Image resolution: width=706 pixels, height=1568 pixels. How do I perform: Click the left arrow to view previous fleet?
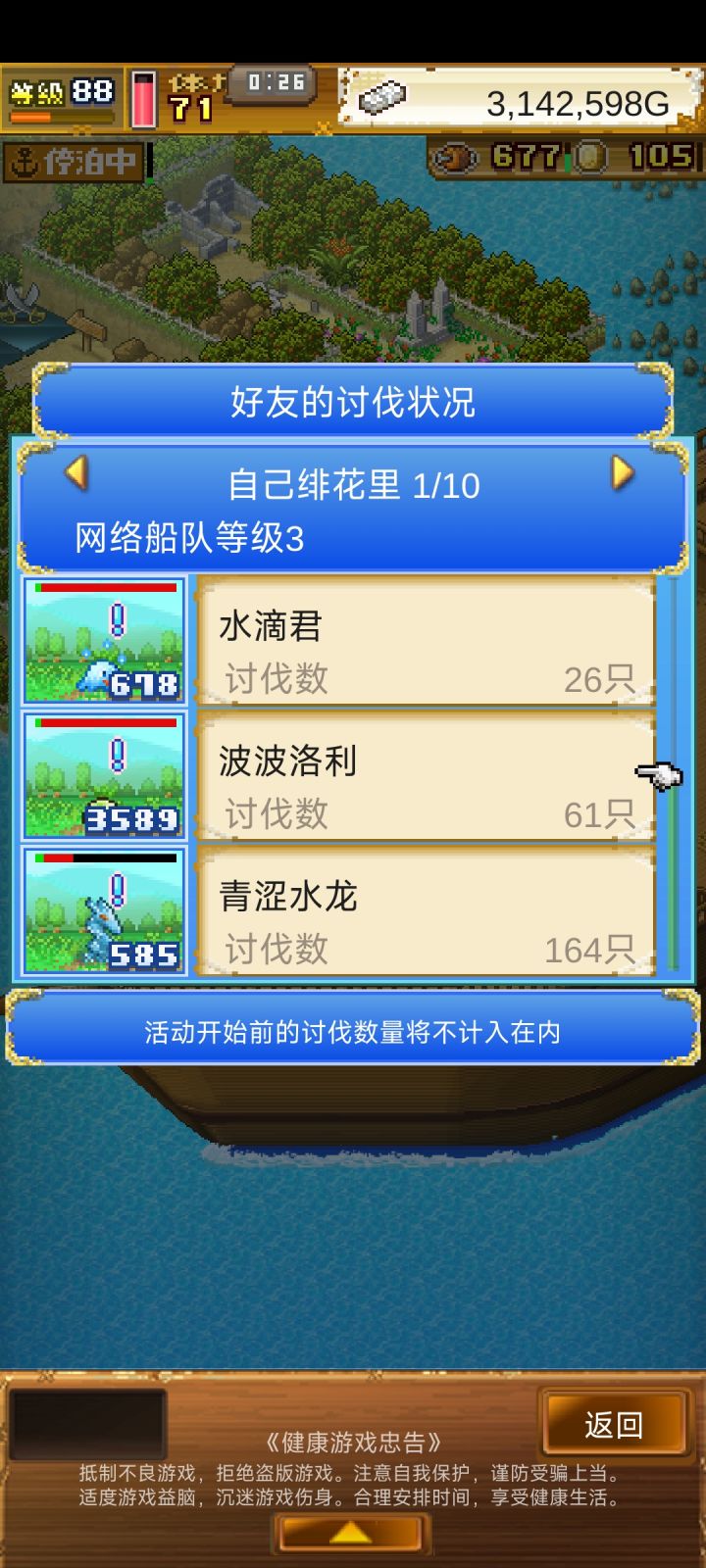(80, 474)
